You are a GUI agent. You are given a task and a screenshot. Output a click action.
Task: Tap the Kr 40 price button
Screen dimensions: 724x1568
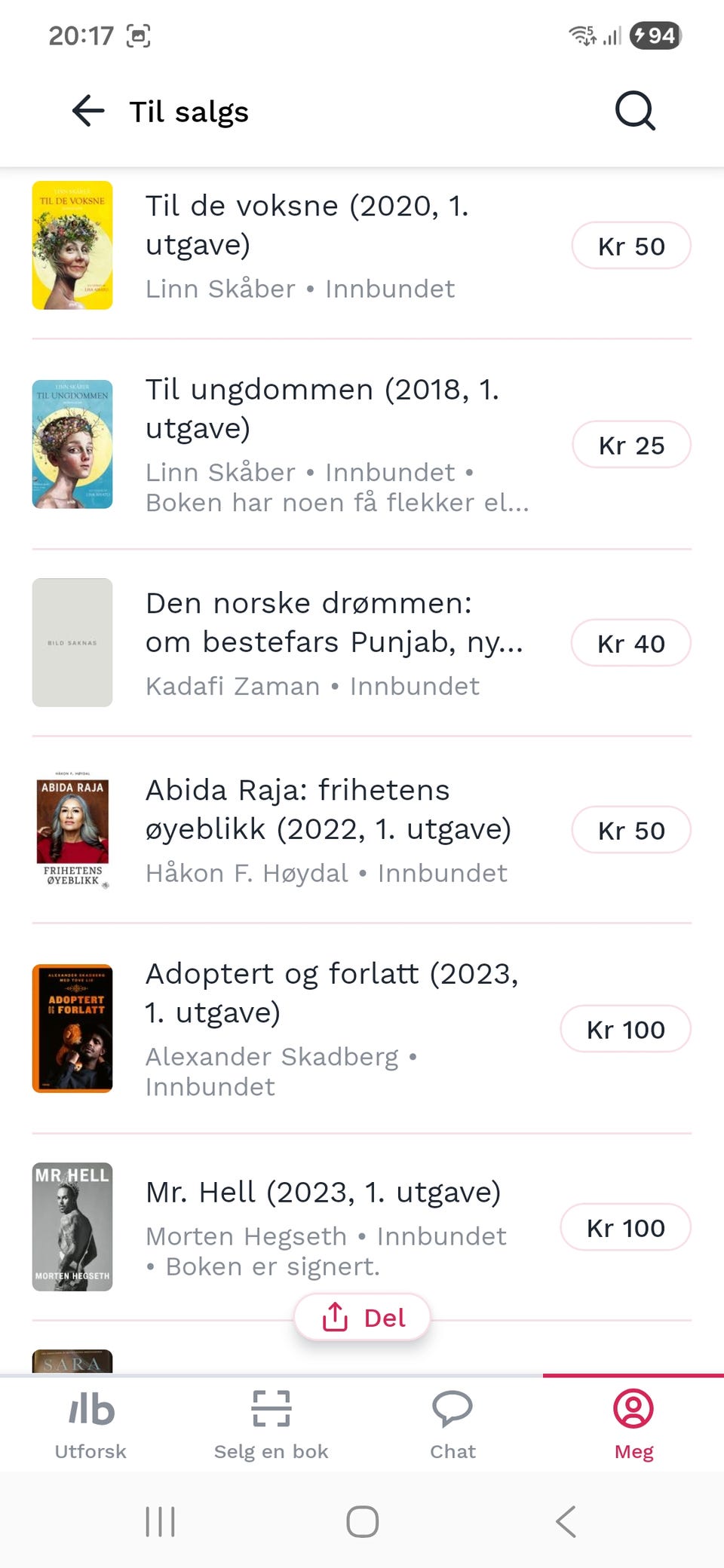(631, 644)
